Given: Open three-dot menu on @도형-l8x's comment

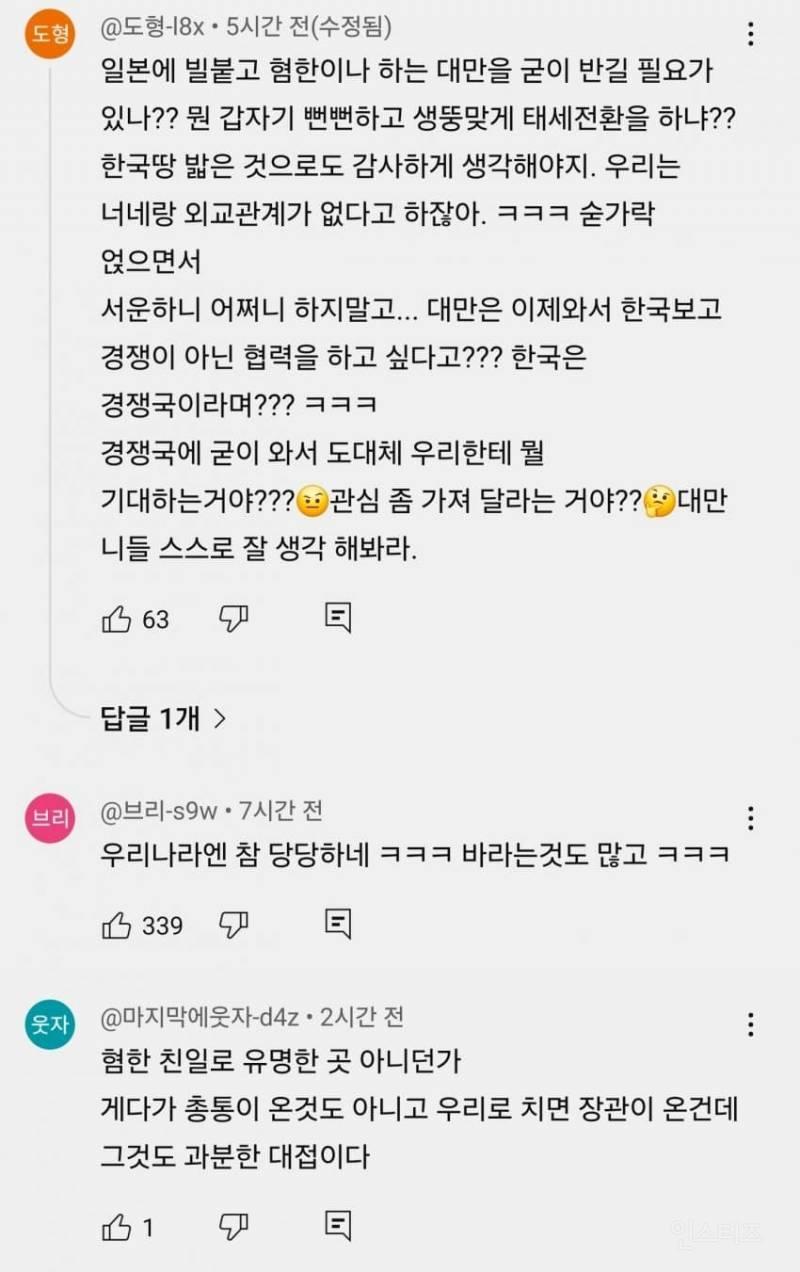Looking at the screenshot, I should (751, 34).
